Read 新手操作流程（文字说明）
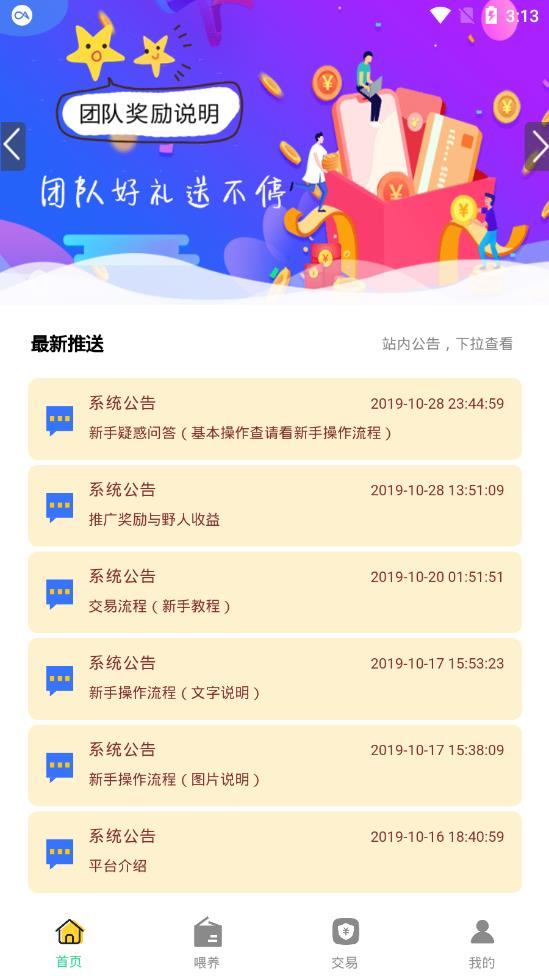 tap(274, 678)
